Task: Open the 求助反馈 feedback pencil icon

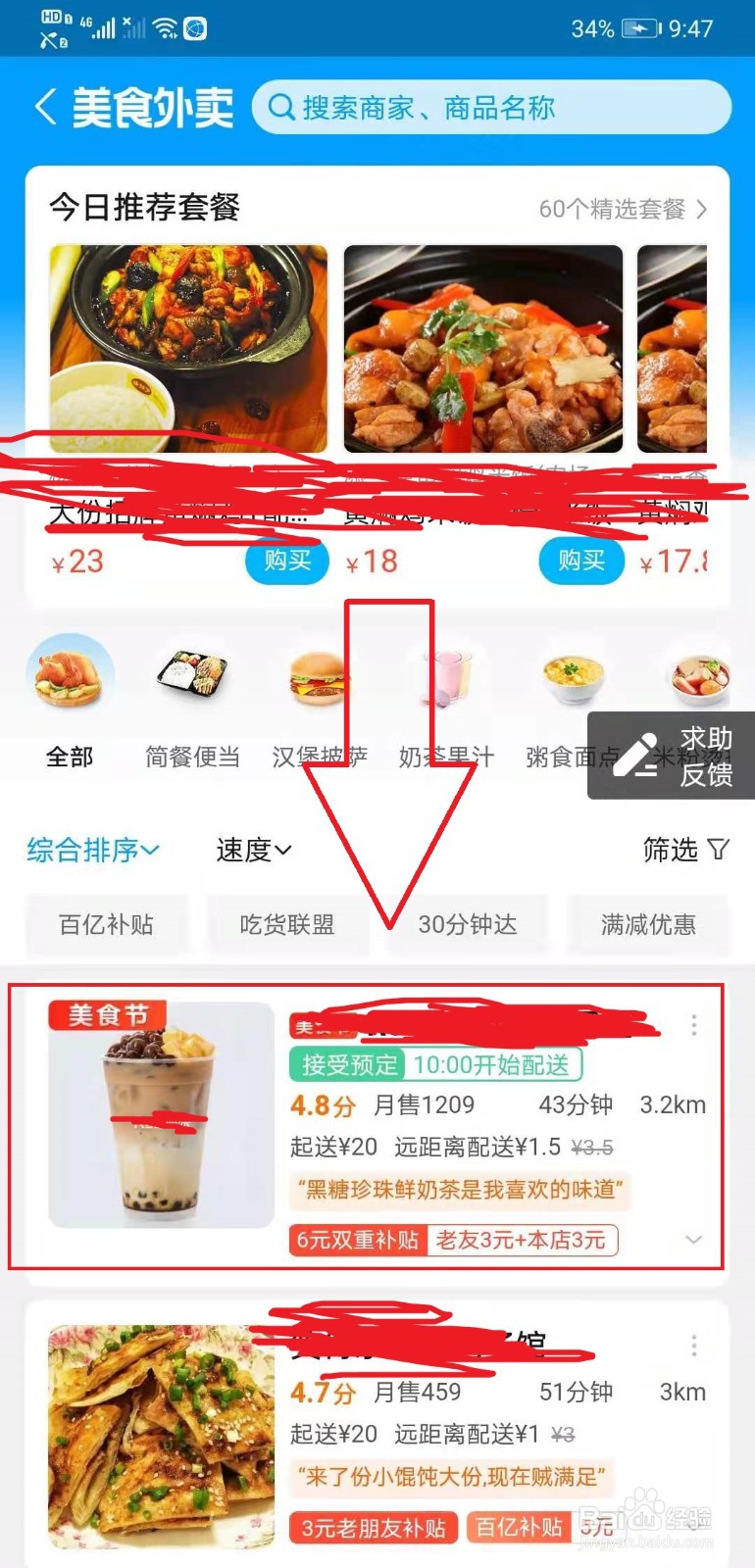Action: click(639, 757)
